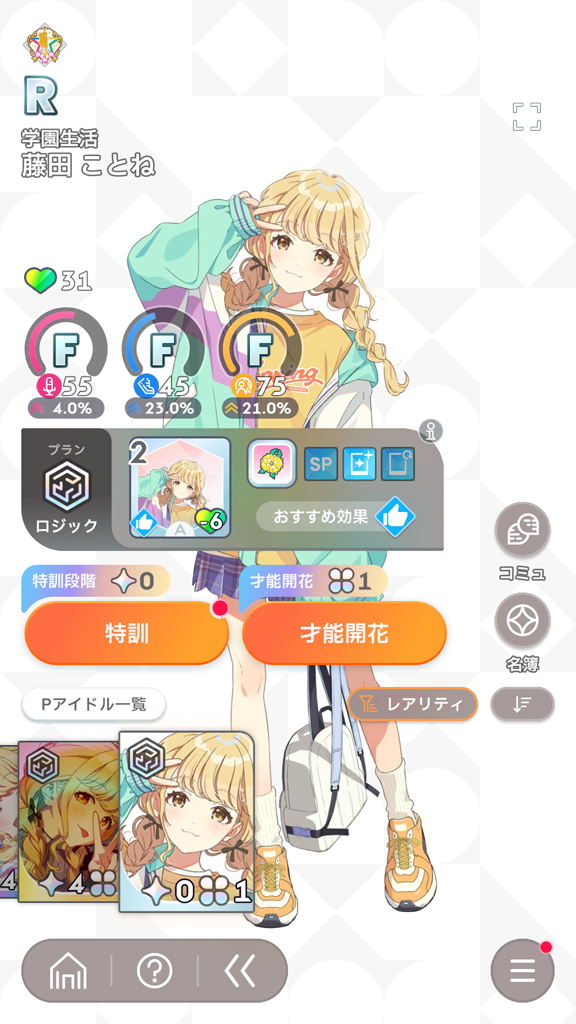576x1024 pixels.
Task: Open the help question mark
Action: [x=155, y=971]
